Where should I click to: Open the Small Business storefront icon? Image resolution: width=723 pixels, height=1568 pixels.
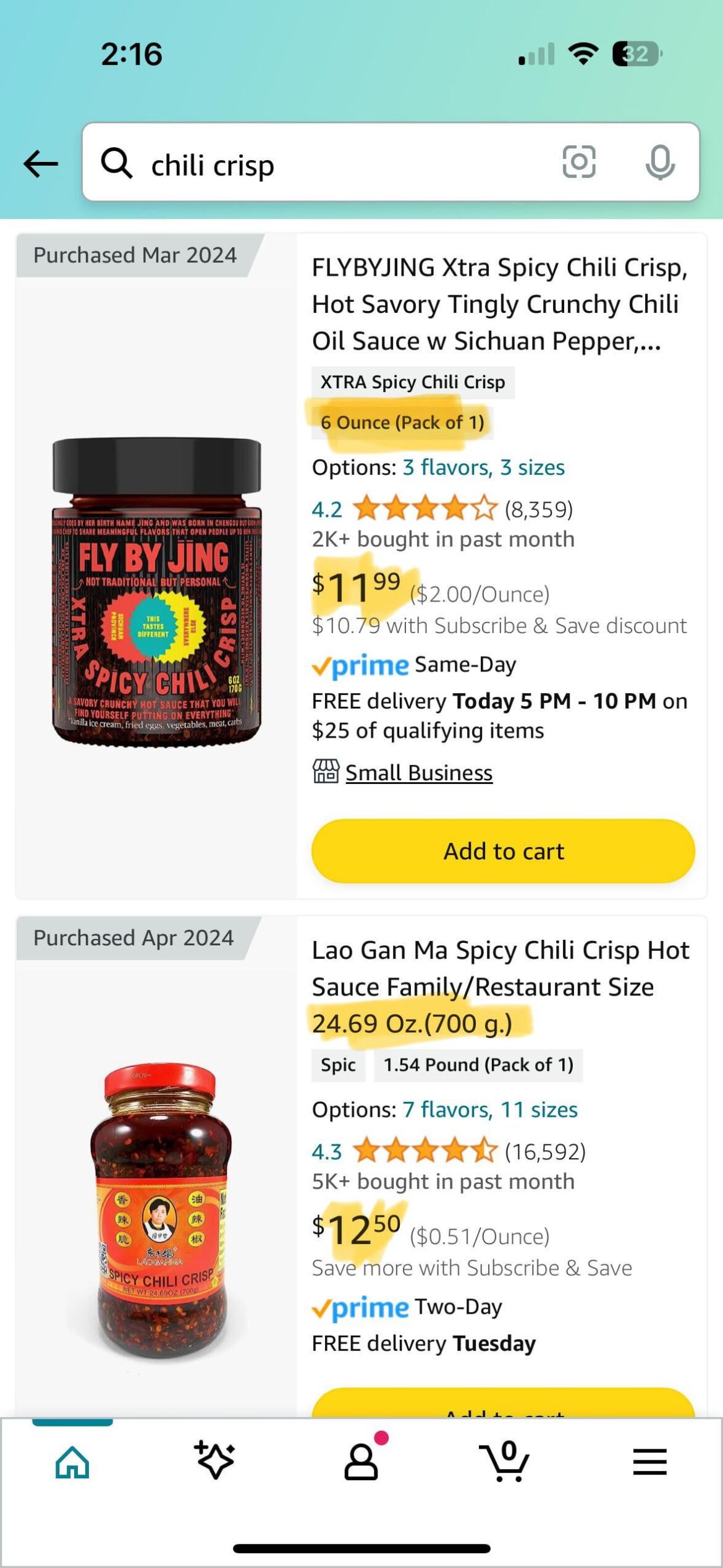(x=327, y=772)
